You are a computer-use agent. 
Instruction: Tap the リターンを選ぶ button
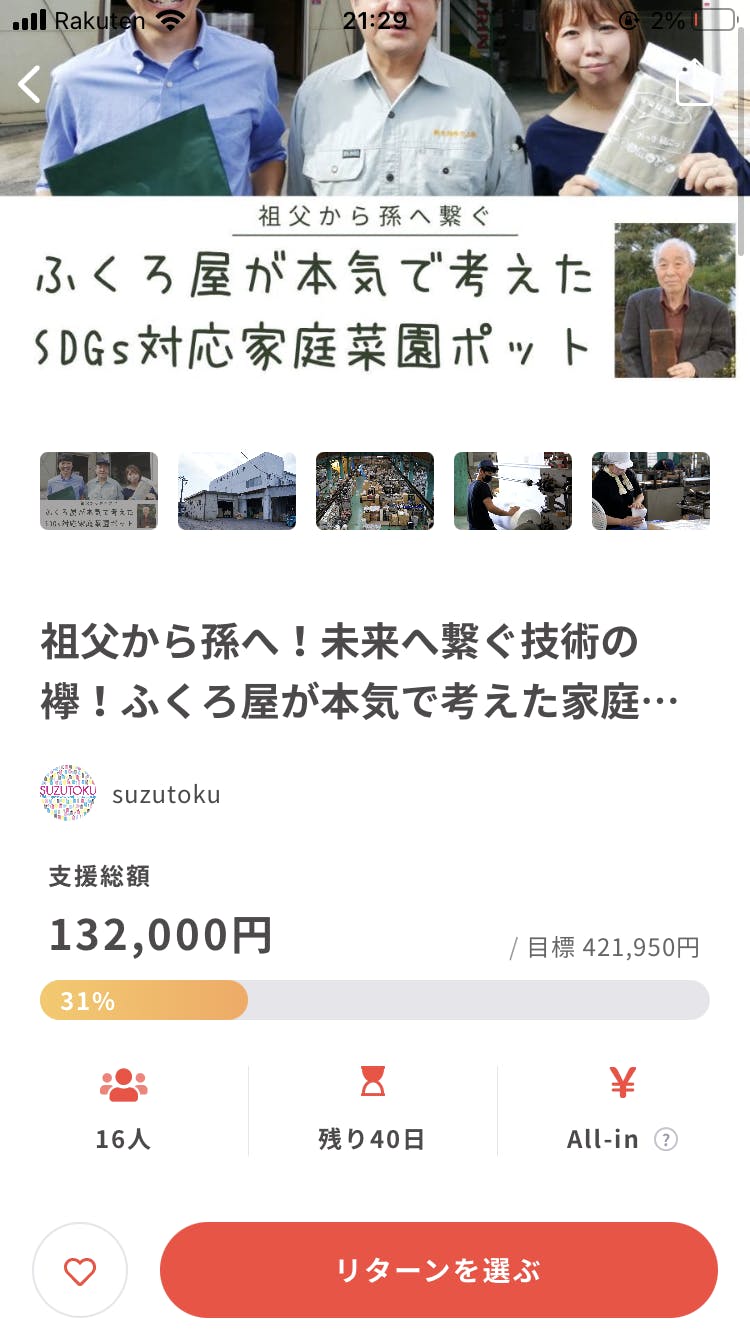pyautogui.click(x=439, y=1270)
